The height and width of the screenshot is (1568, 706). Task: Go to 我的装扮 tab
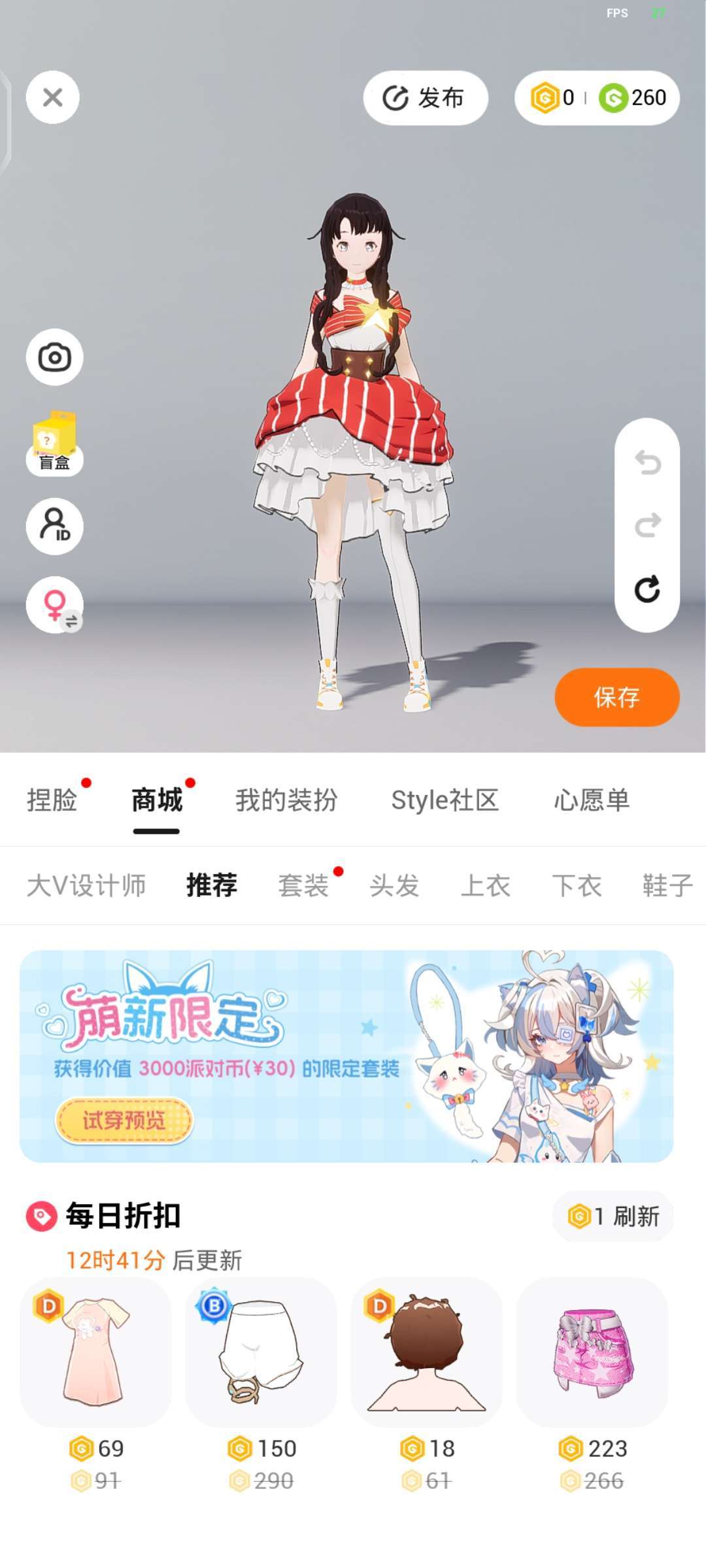pyautogui.click(x=286, y=800)
